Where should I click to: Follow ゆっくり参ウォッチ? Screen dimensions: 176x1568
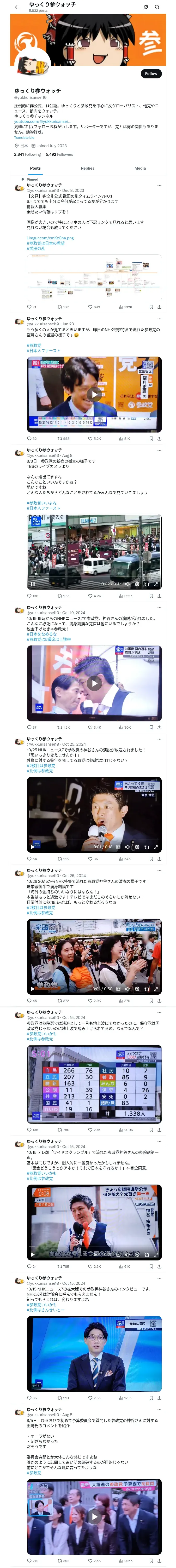coord(150,74)
